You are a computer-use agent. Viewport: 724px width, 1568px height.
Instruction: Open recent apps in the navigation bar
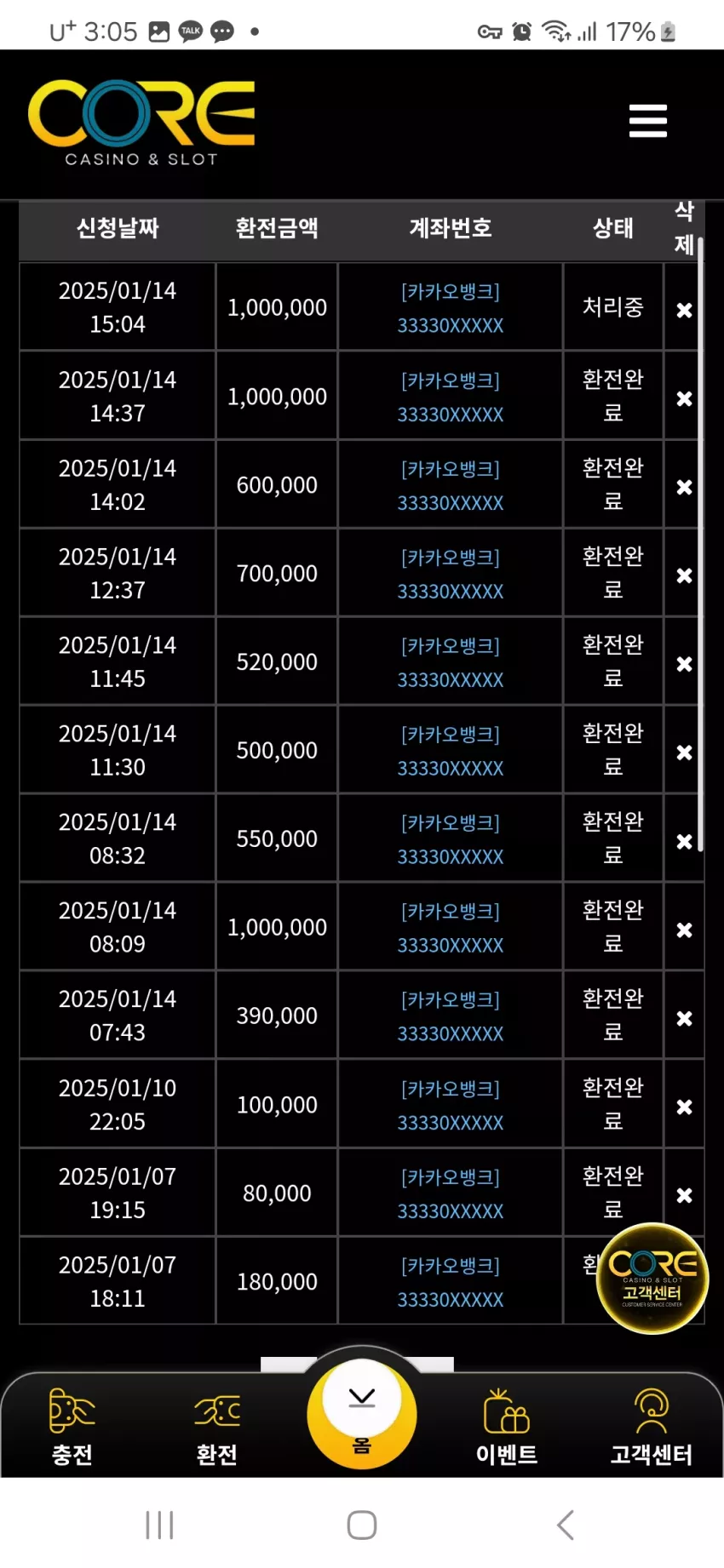click(159, 1525)
